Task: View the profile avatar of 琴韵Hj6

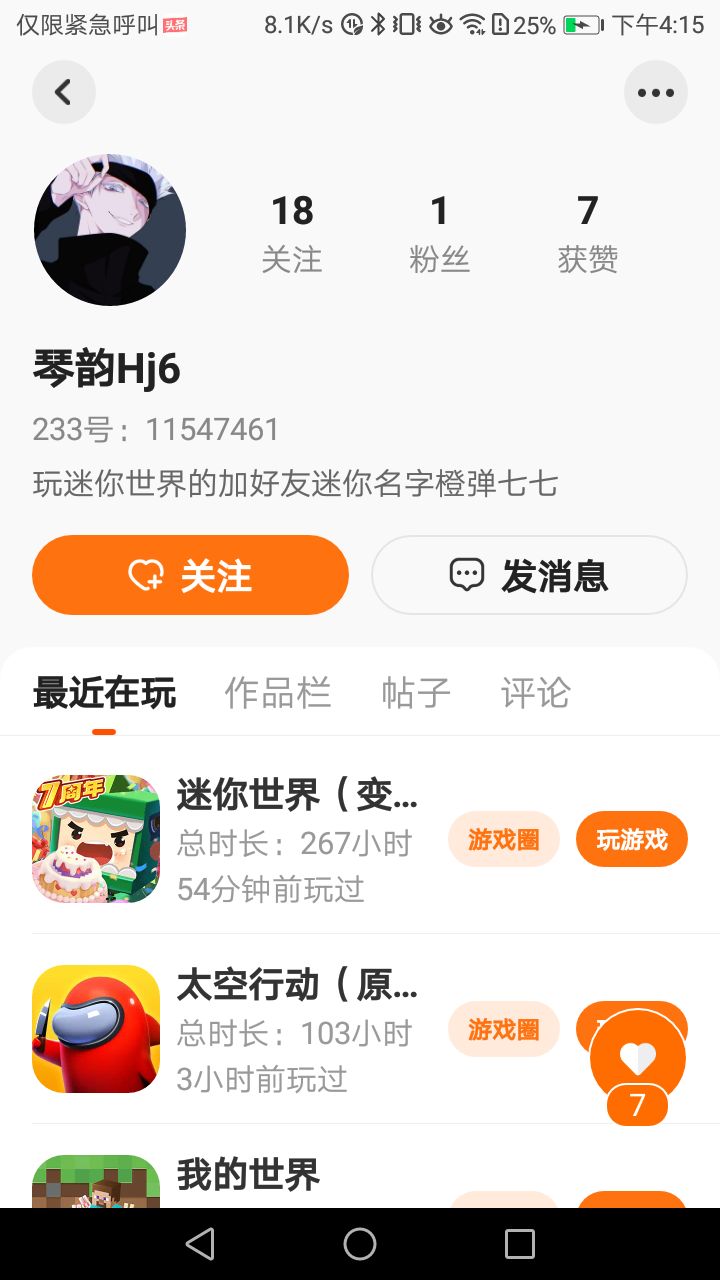Action: click(110, 230)
